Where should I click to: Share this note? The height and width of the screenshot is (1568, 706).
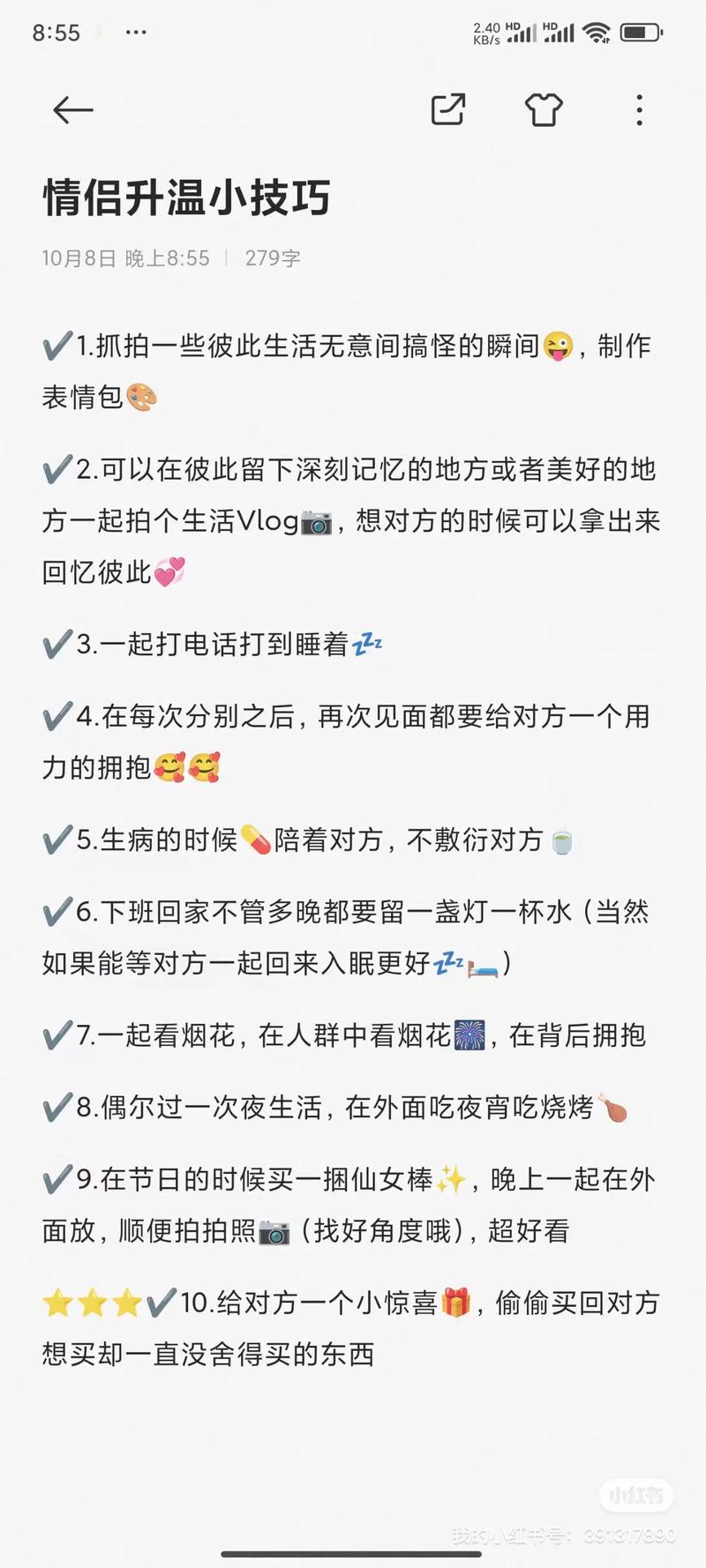[447, 110]
